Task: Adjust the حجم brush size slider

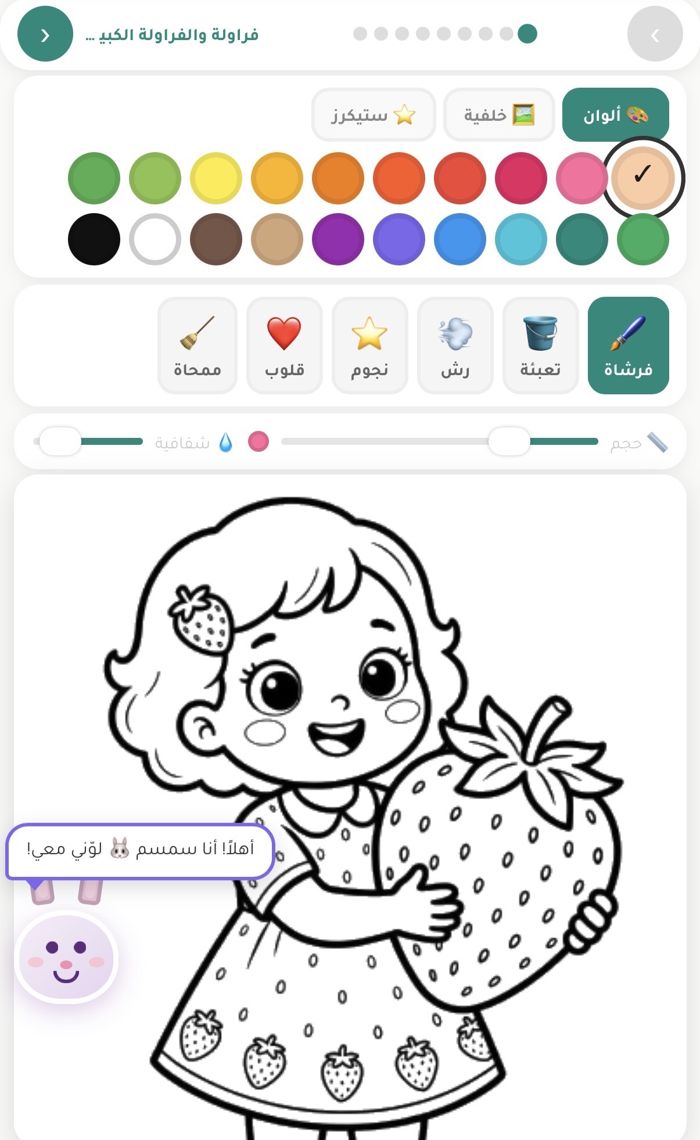Action: point(440,441)
